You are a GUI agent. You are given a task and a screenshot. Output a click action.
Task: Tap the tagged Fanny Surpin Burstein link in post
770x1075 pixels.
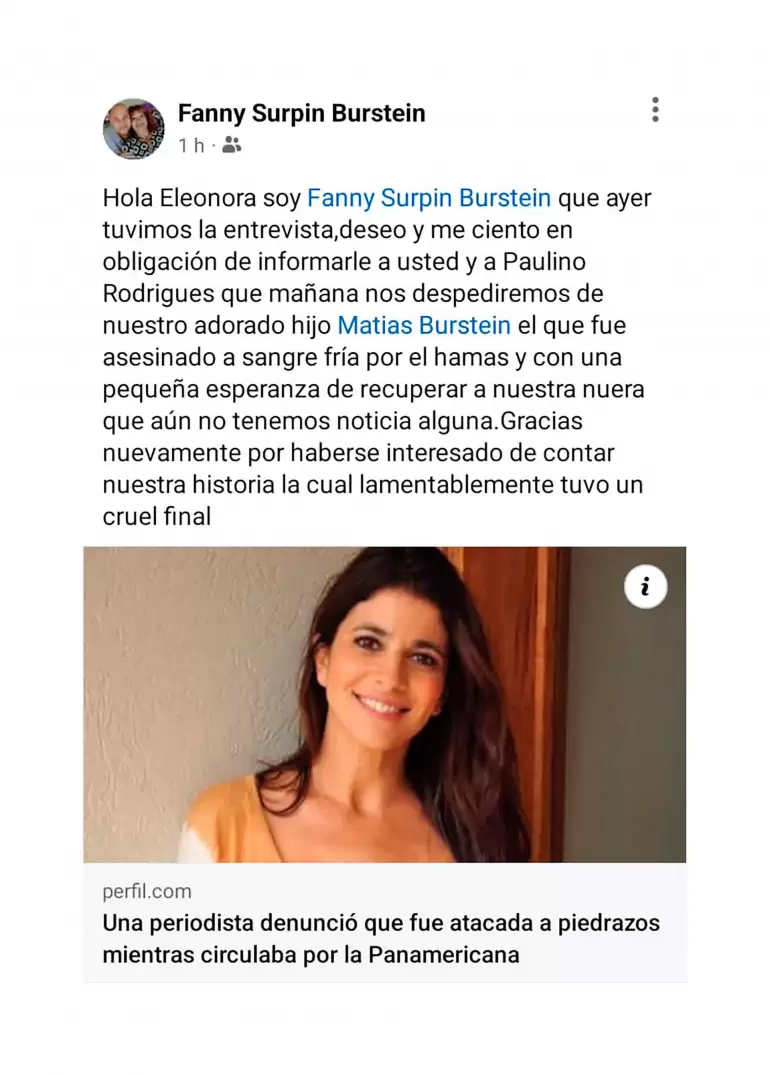tap(429, 198)
